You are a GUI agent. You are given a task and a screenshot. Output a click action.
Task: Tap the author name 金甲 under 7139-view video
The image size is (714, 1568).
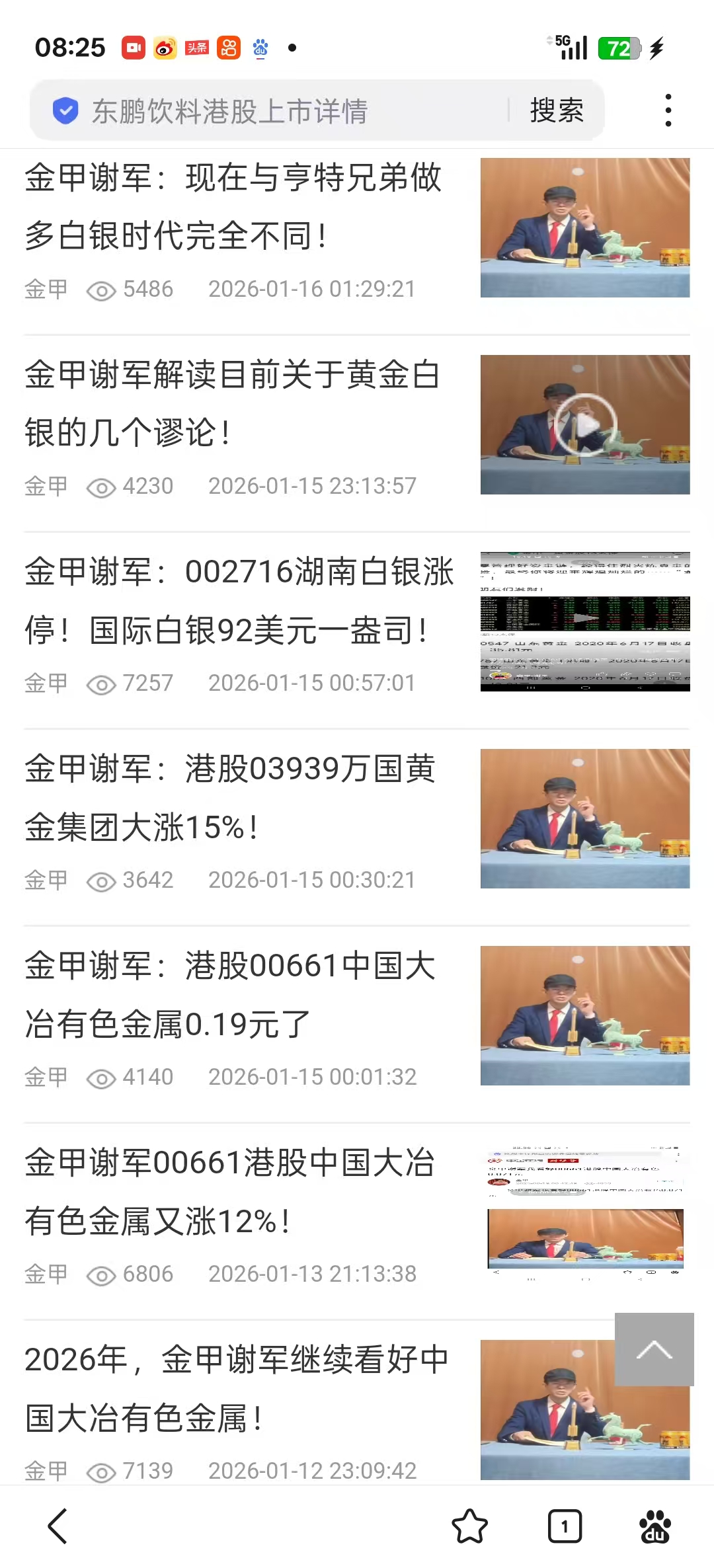(45, 1471)
